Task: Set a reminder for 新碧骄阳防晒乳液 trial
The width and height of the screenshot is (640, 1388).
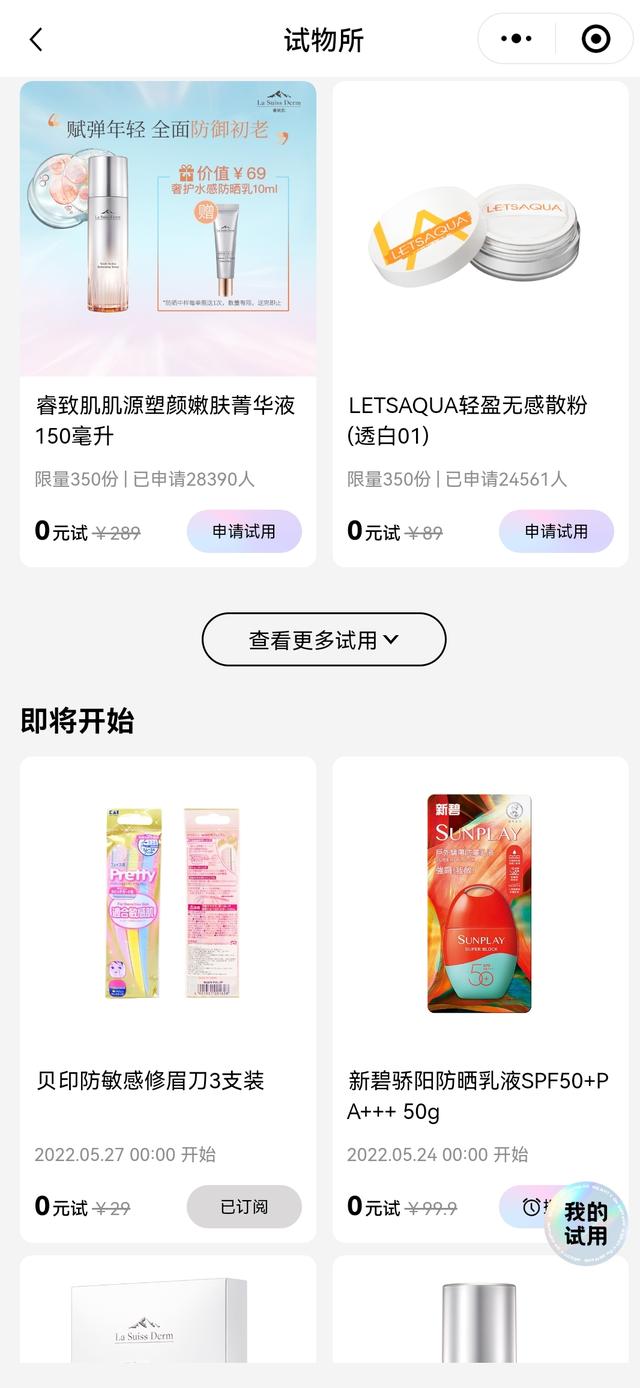Action: [524, 1207]
